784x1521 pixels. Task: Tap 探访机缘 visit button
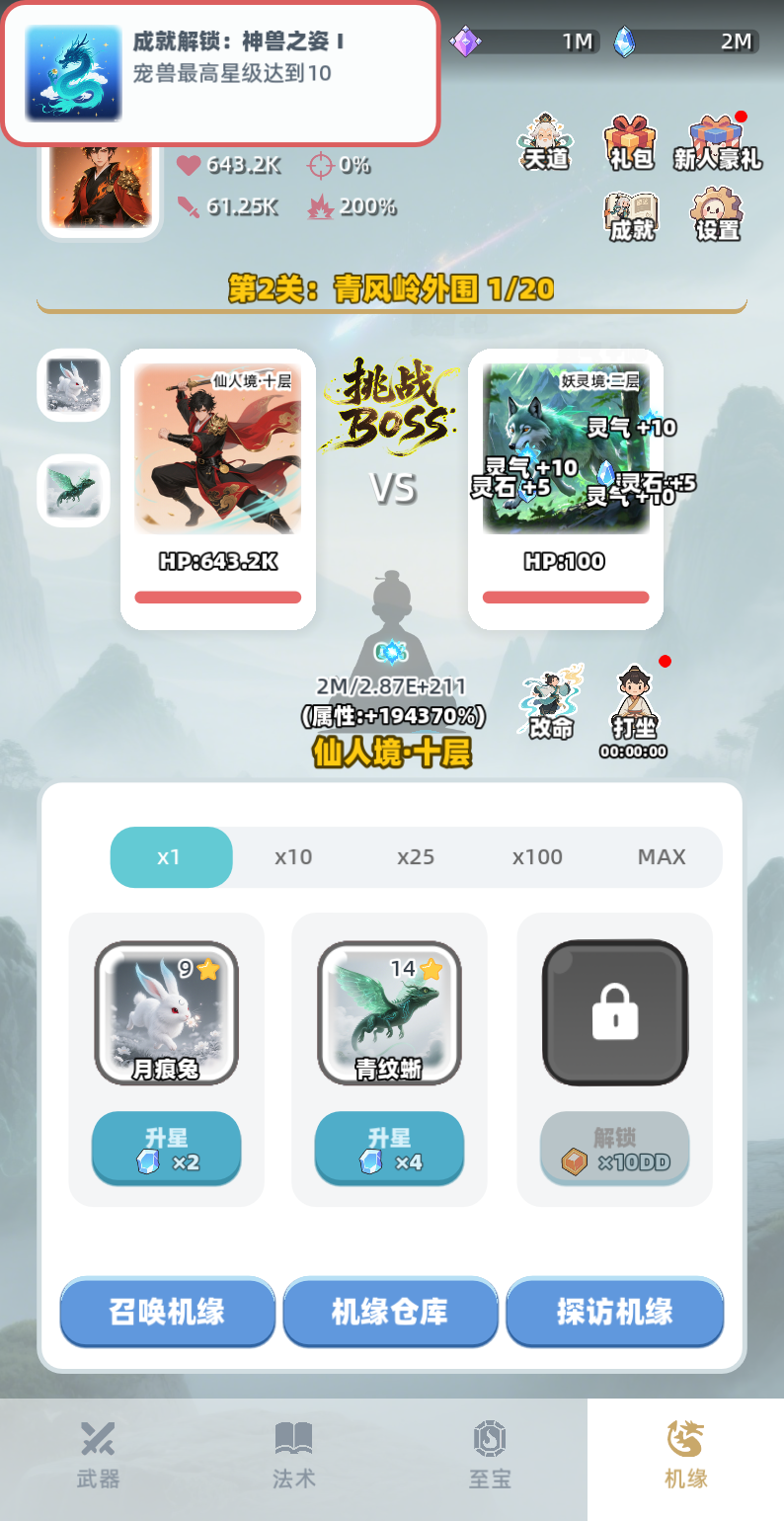[x=614, y=1312]
